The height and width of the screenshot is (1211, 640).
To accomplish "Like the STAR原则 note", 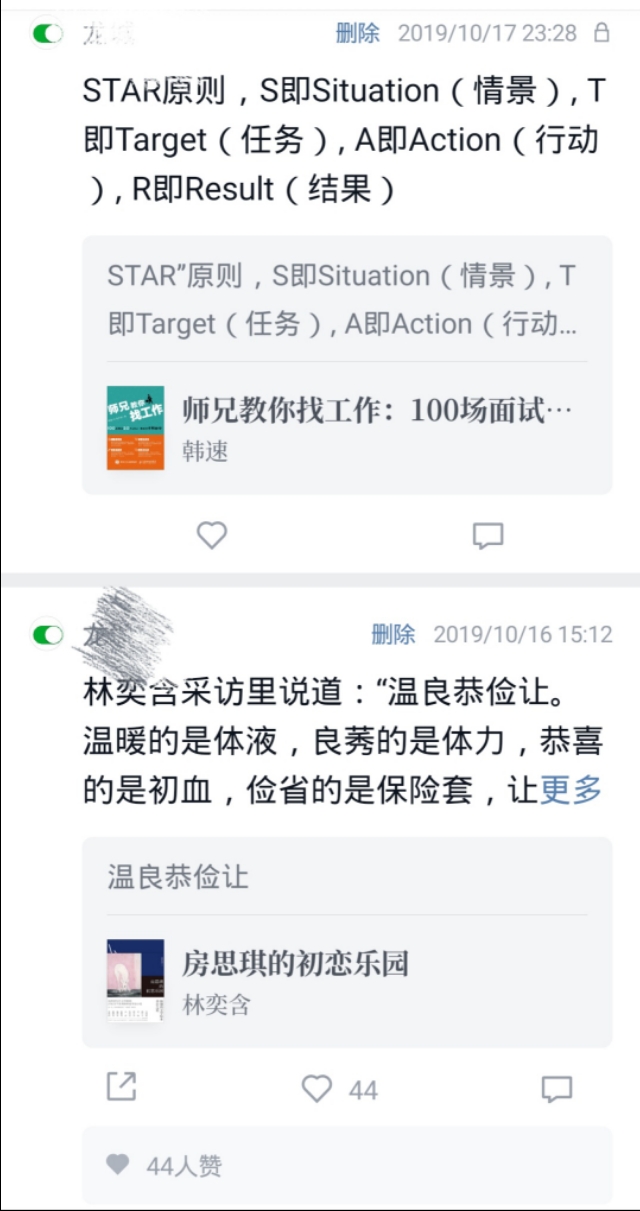I will 211,536.
